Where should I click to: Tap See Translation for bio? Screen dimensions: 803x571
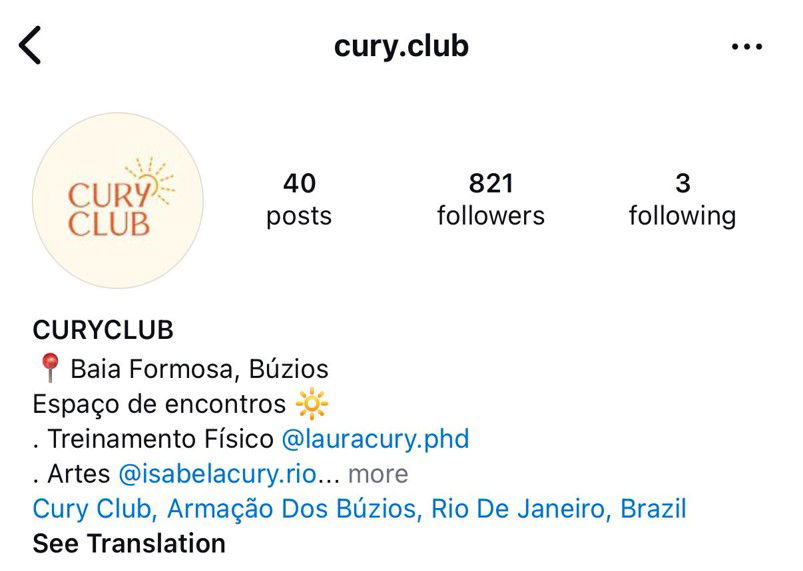tap(129, 544)
